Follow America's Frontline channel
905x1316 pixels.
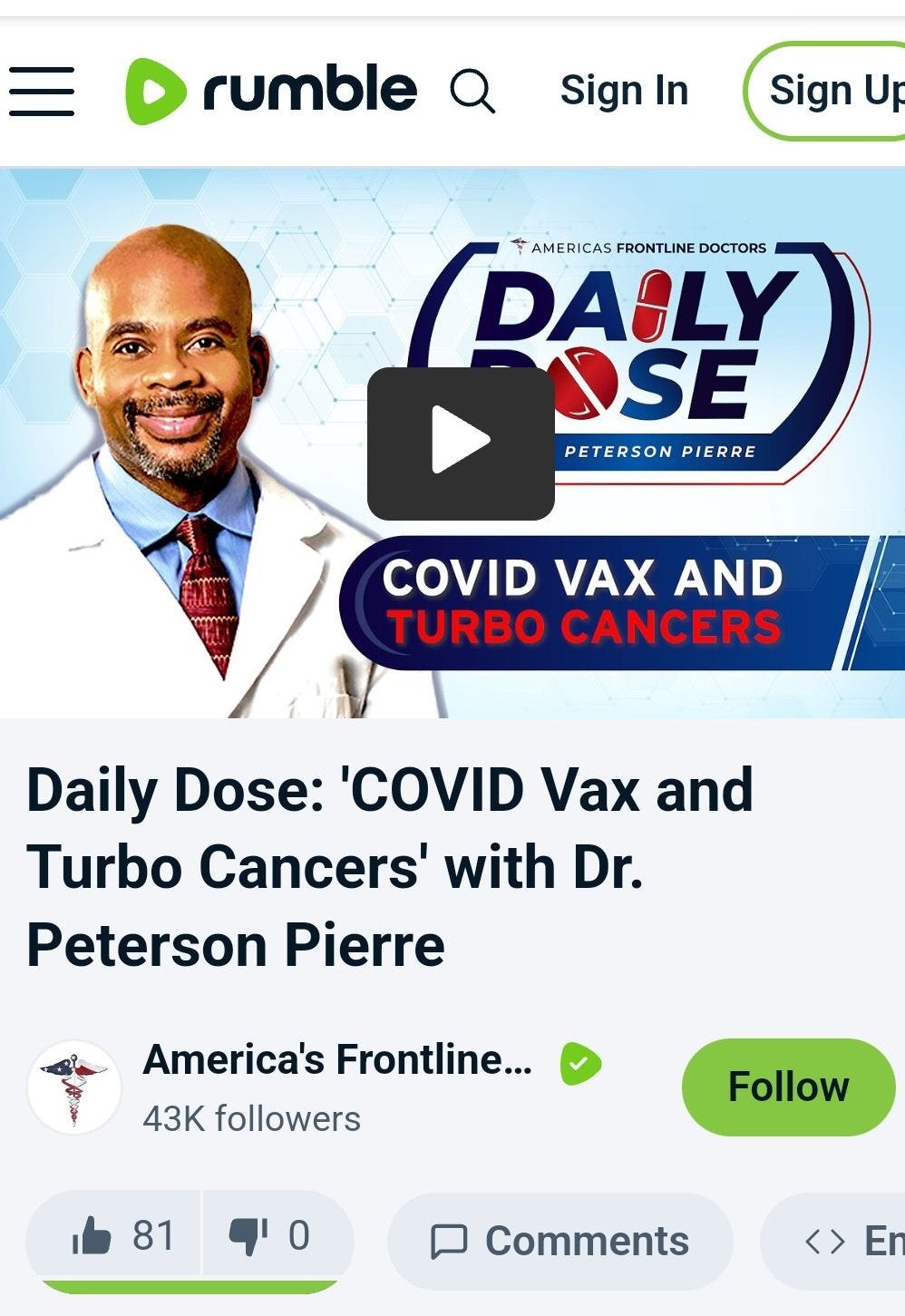[x=788, y=1087]
